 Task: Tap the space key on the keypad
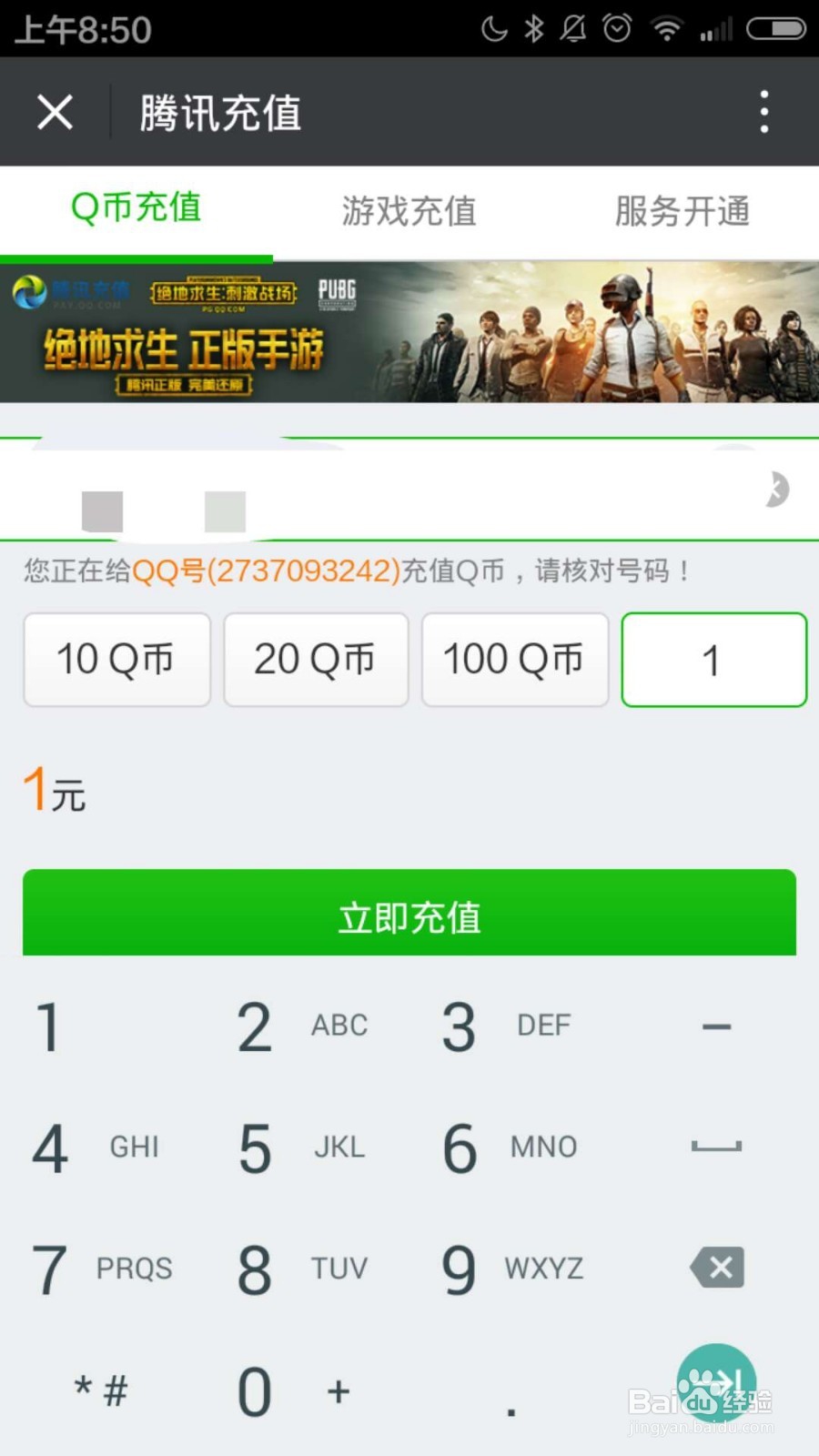[x=716, y=1147]
